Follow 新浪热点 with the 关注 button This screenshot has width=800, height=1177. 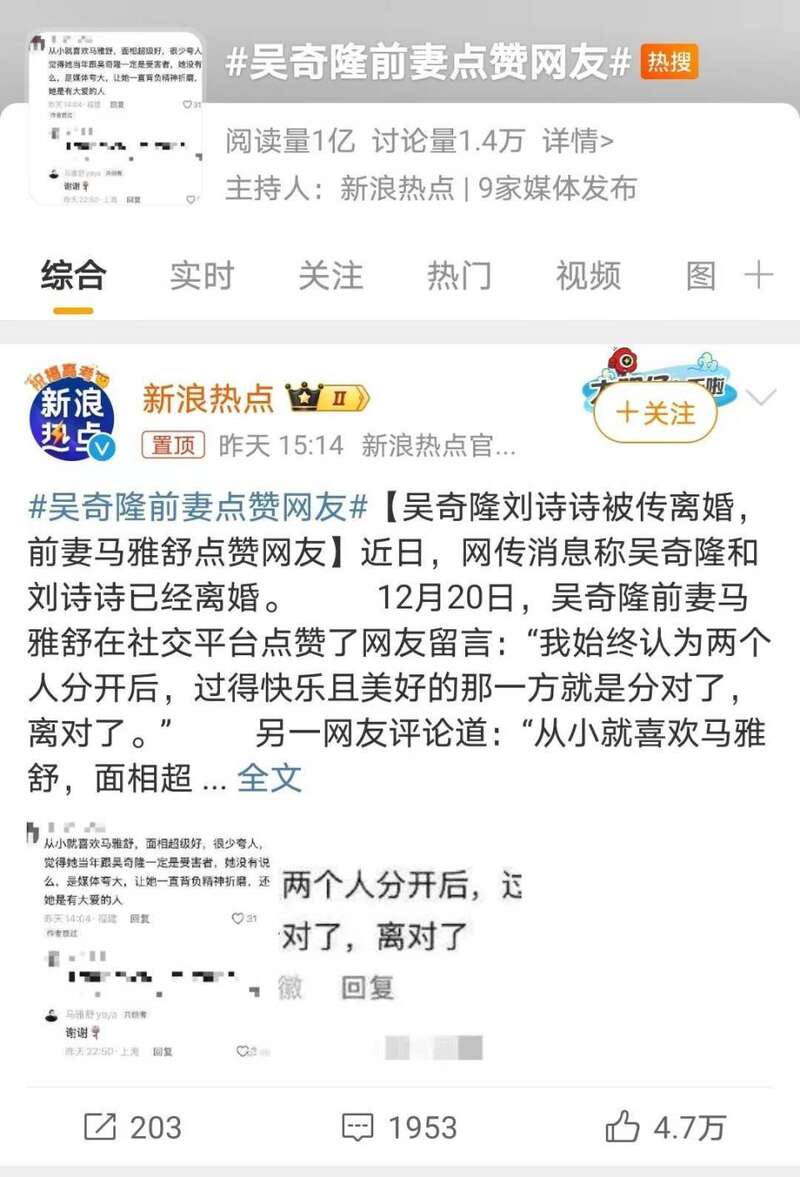click(656, 412)
